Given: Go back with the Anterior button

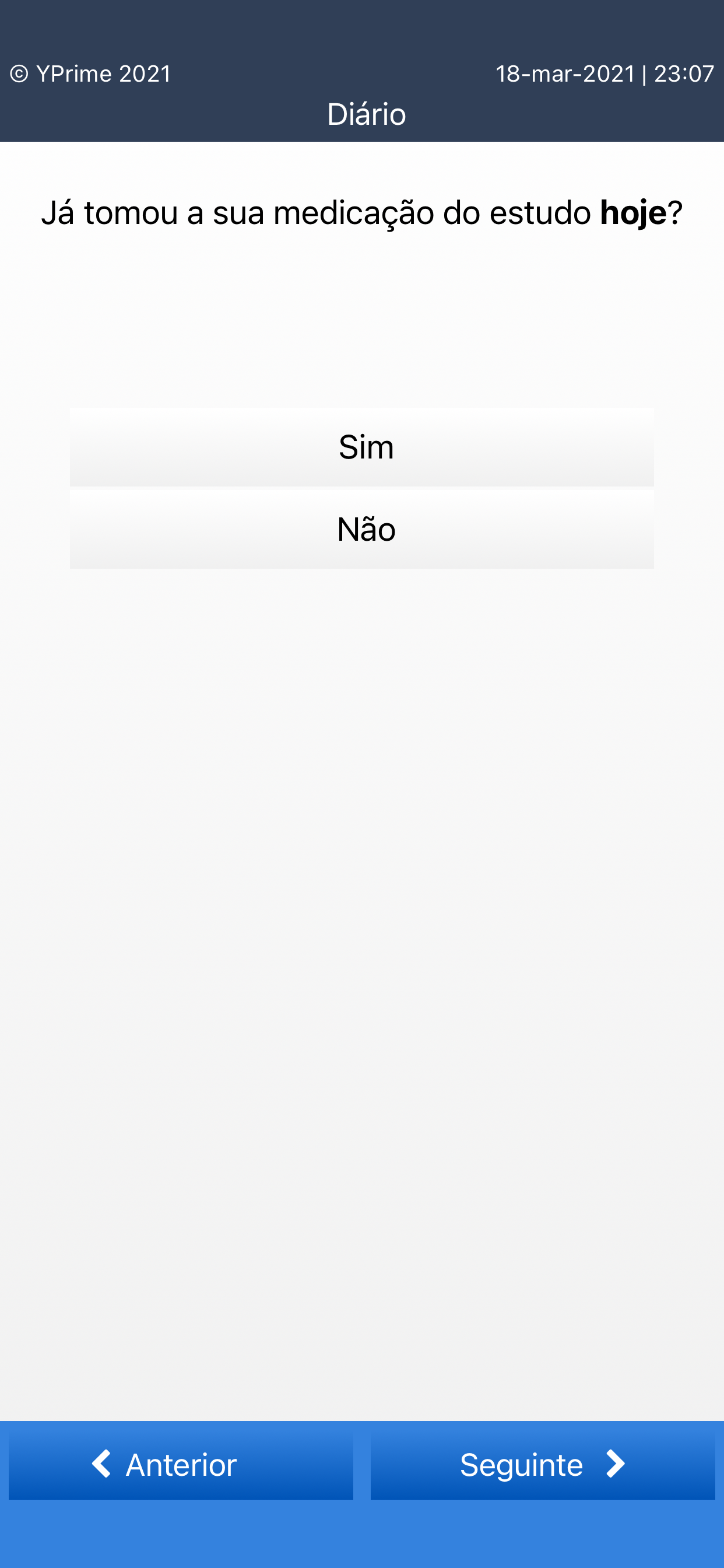Looking at the screenshot, I should point(181,1466).
